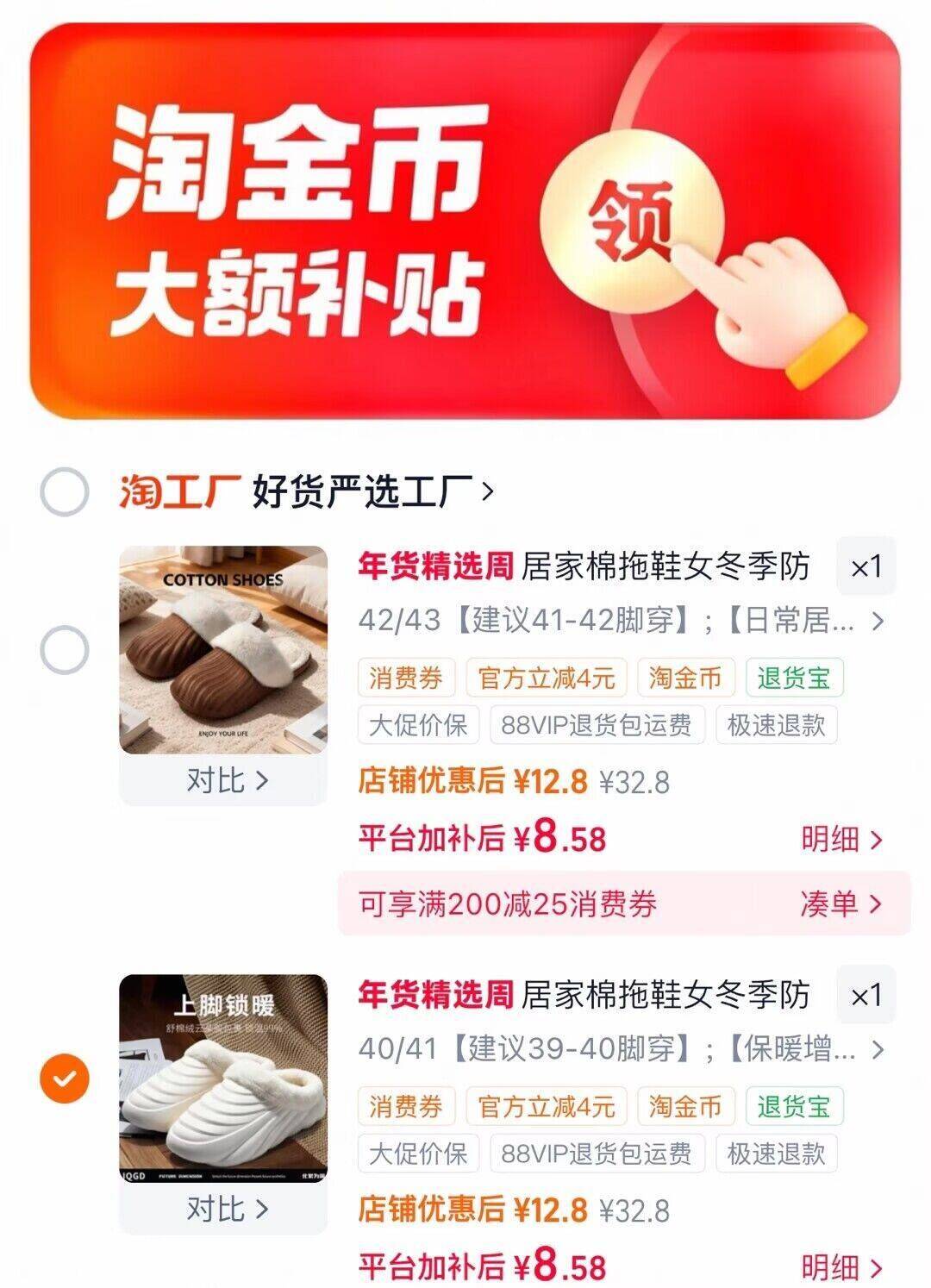Select all items from the 淘工厂 store
Viewport: 931px width, 1288px height.
[x=65, y=492]
